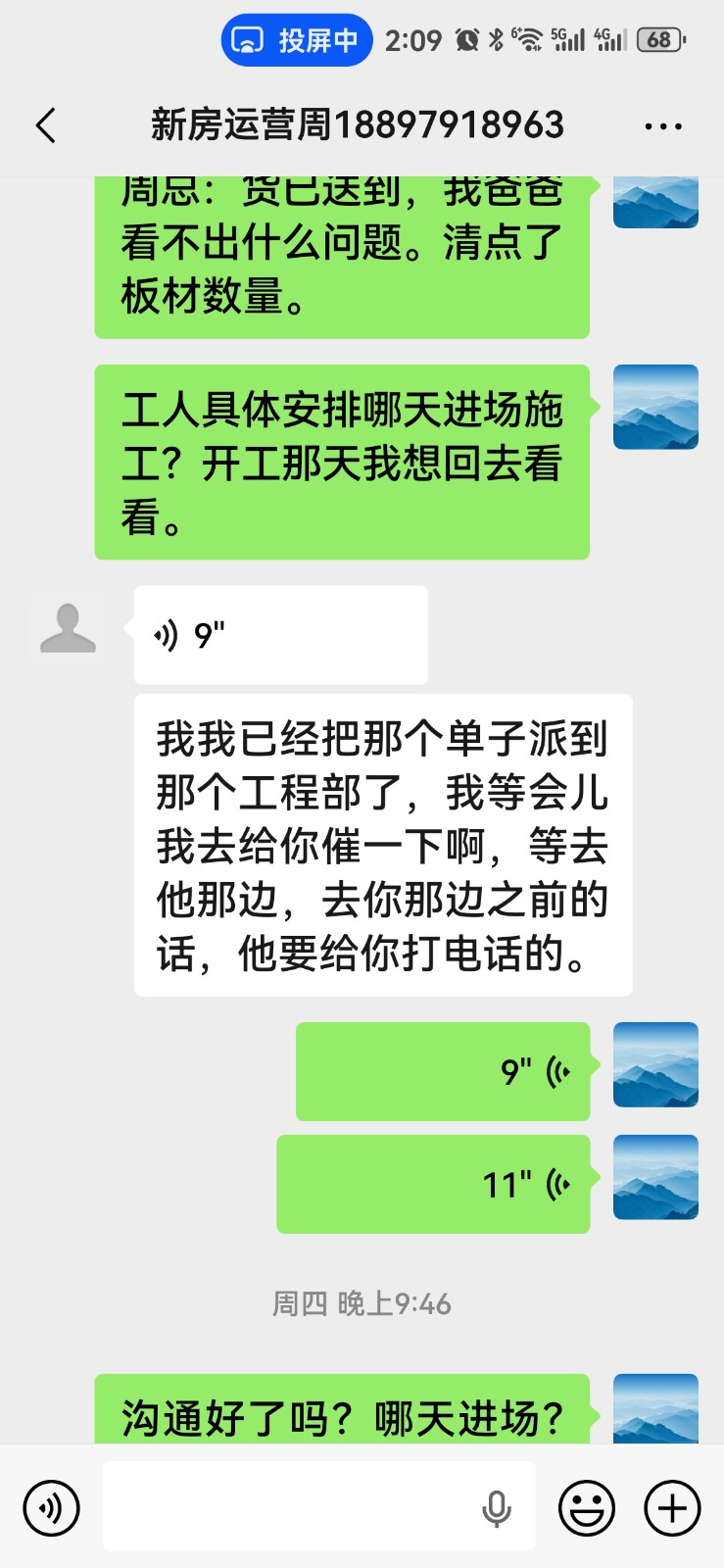The width and height of the screenshot is (724, 1568).
Task: Open the plus attachments panel
Action: click(x=672, y=1507)
